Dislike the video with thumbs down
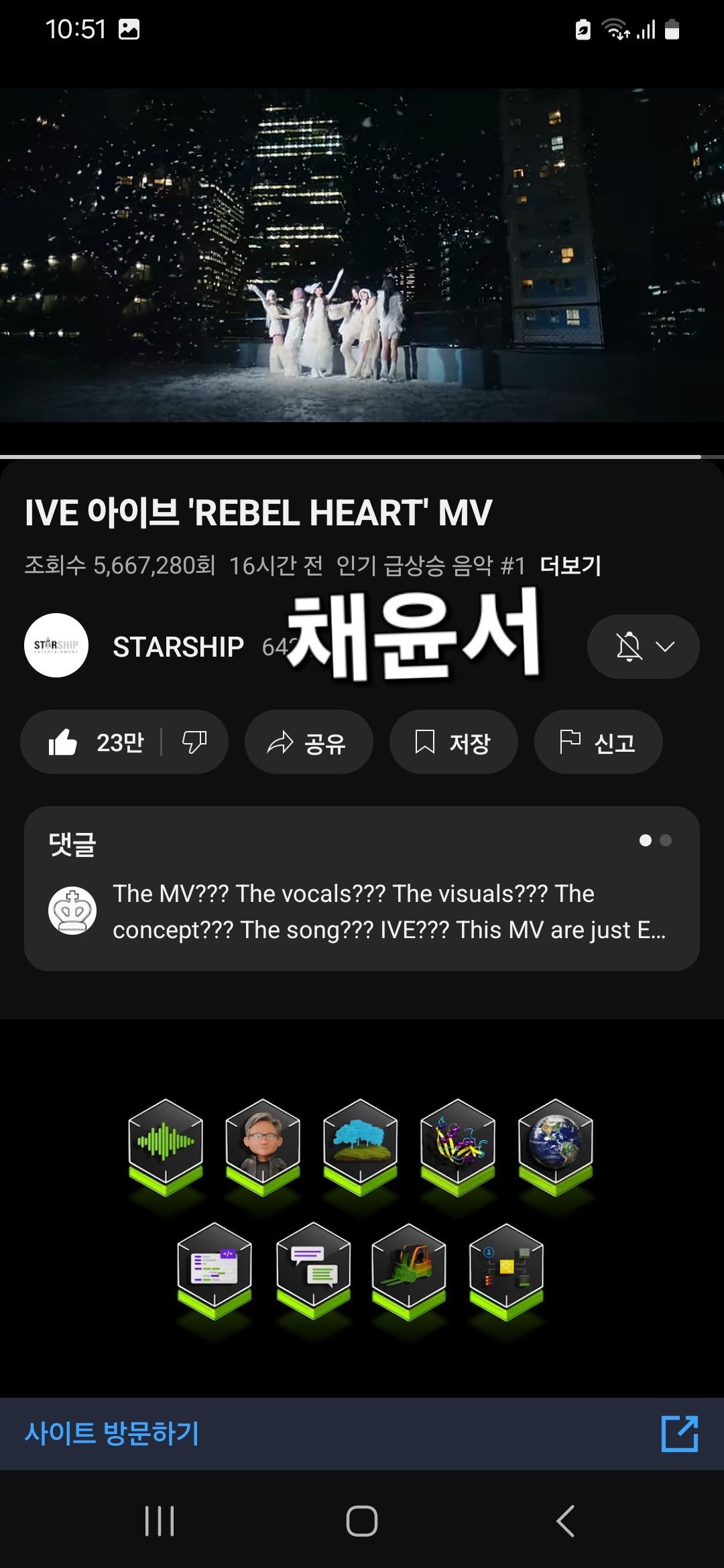 click(x=194, y=742)
